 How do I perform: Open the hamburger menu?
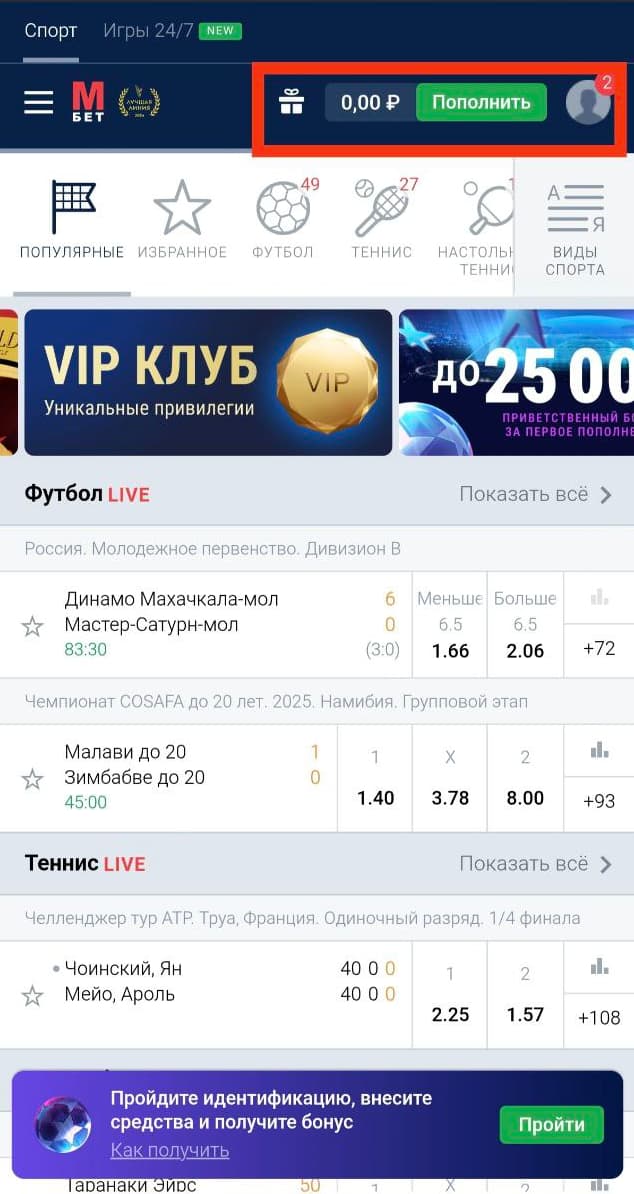pyautogui.click(x=38, y=102)
